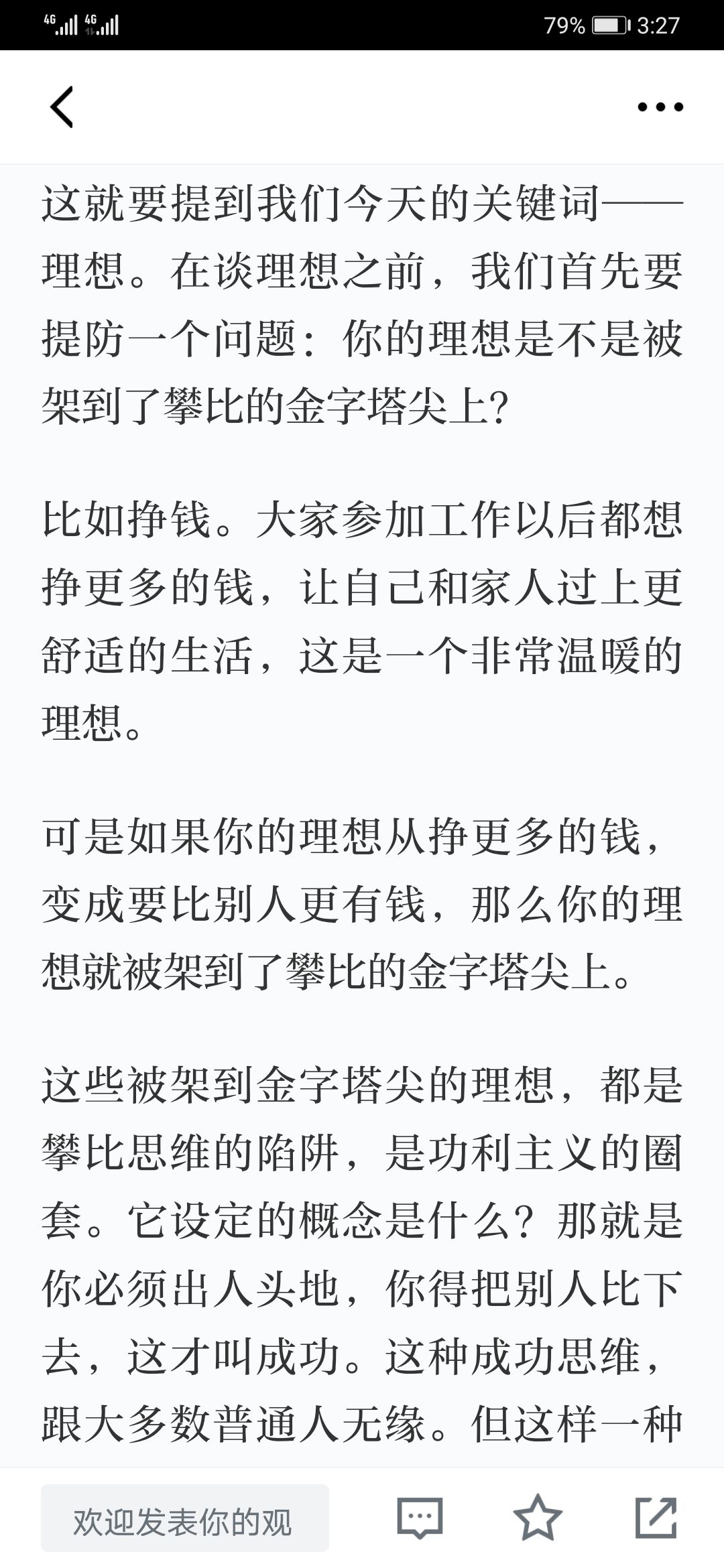
Task: Open the three-dot overflow menu
Action: tap(660, 107)
